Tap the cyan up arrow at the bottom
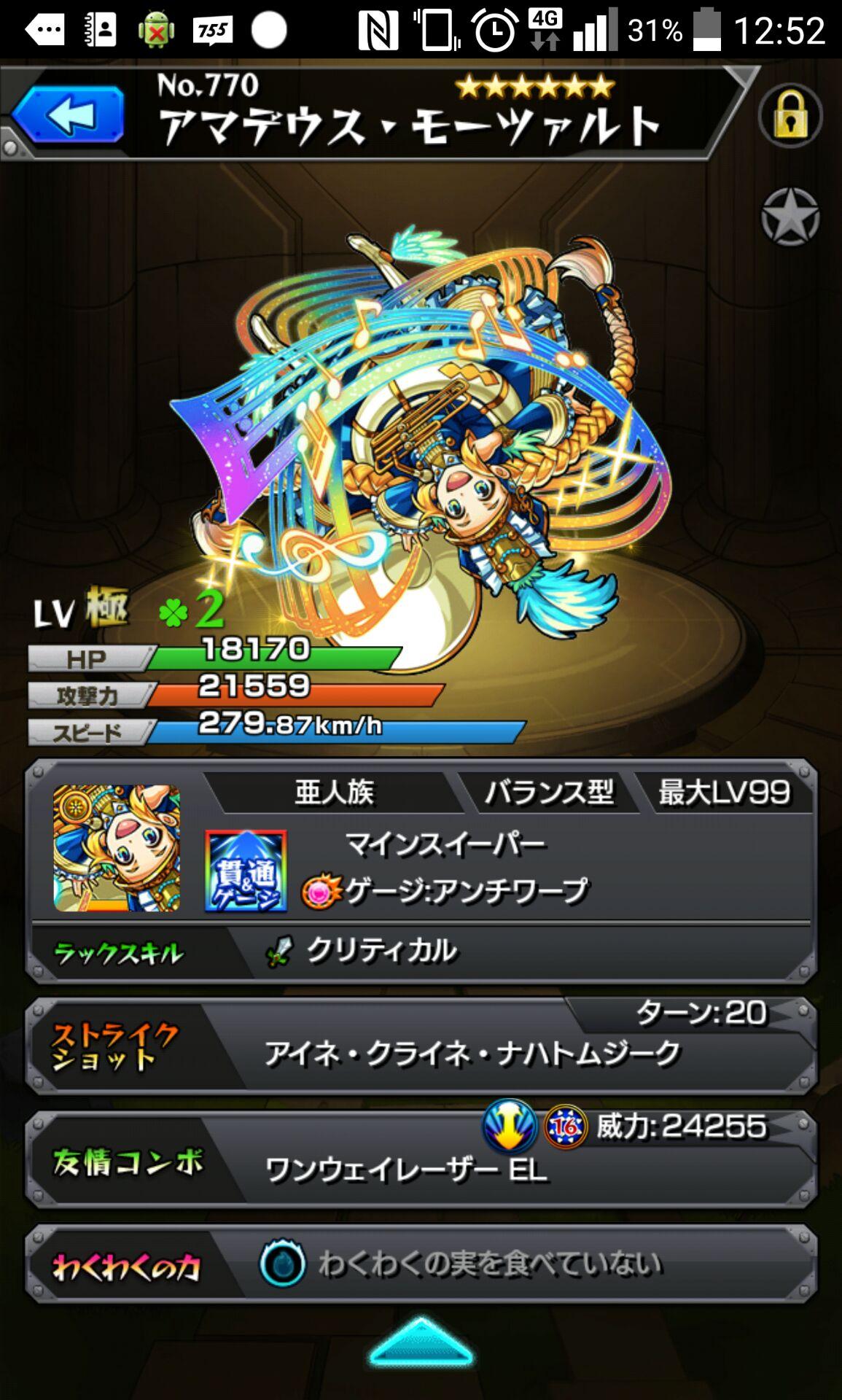Image resolution: width=842 pixels, height=1400 pixels. coord(421,1343)
